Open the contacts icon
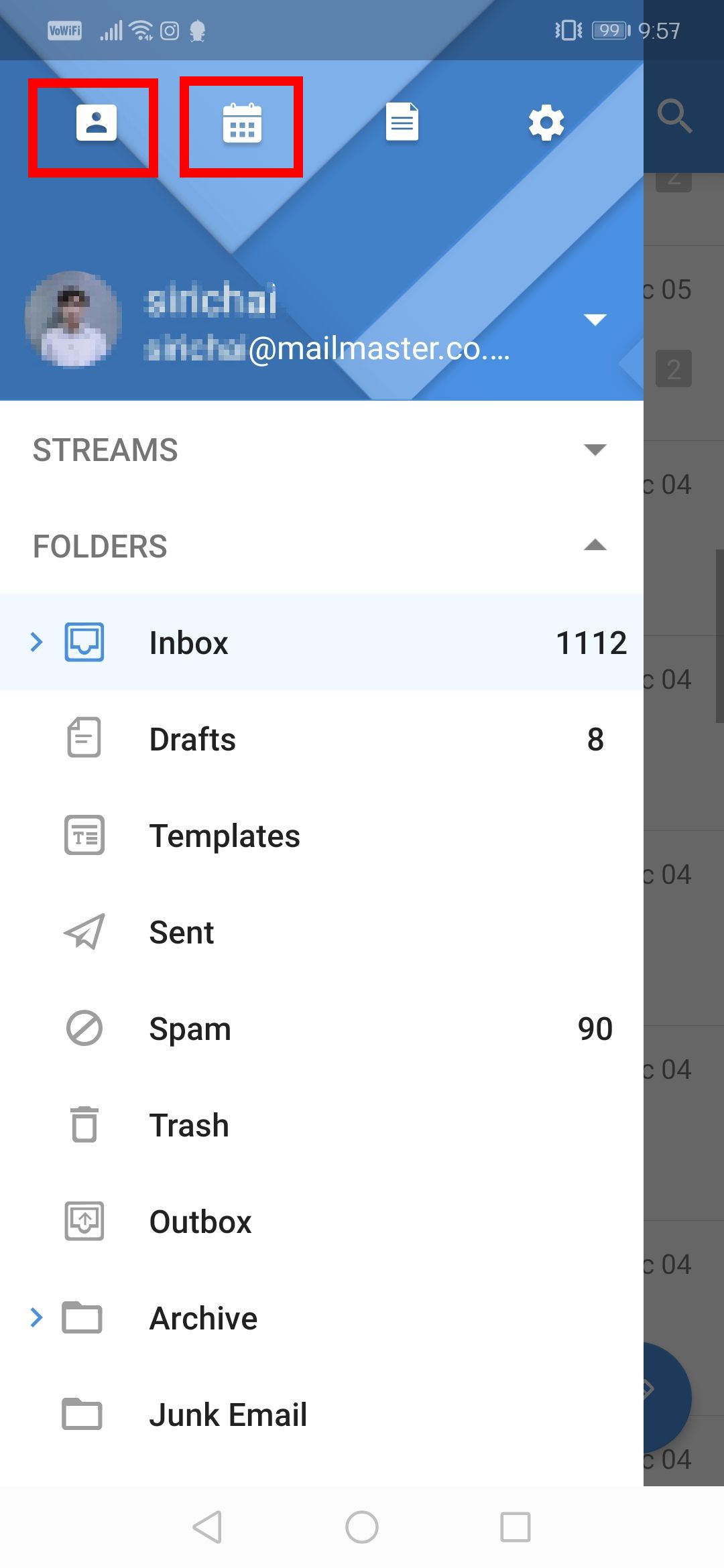724x1568 pixels. pos(96,123)
